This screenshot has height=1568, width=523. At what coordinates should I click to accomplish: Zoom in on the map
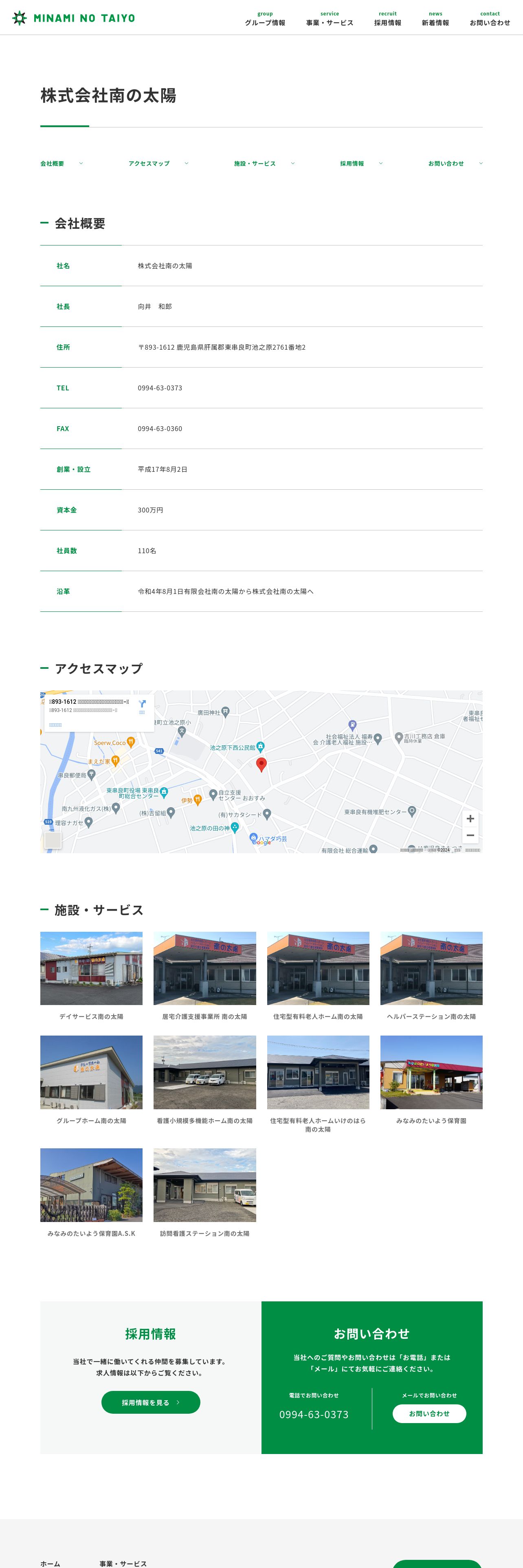point(470,819)
